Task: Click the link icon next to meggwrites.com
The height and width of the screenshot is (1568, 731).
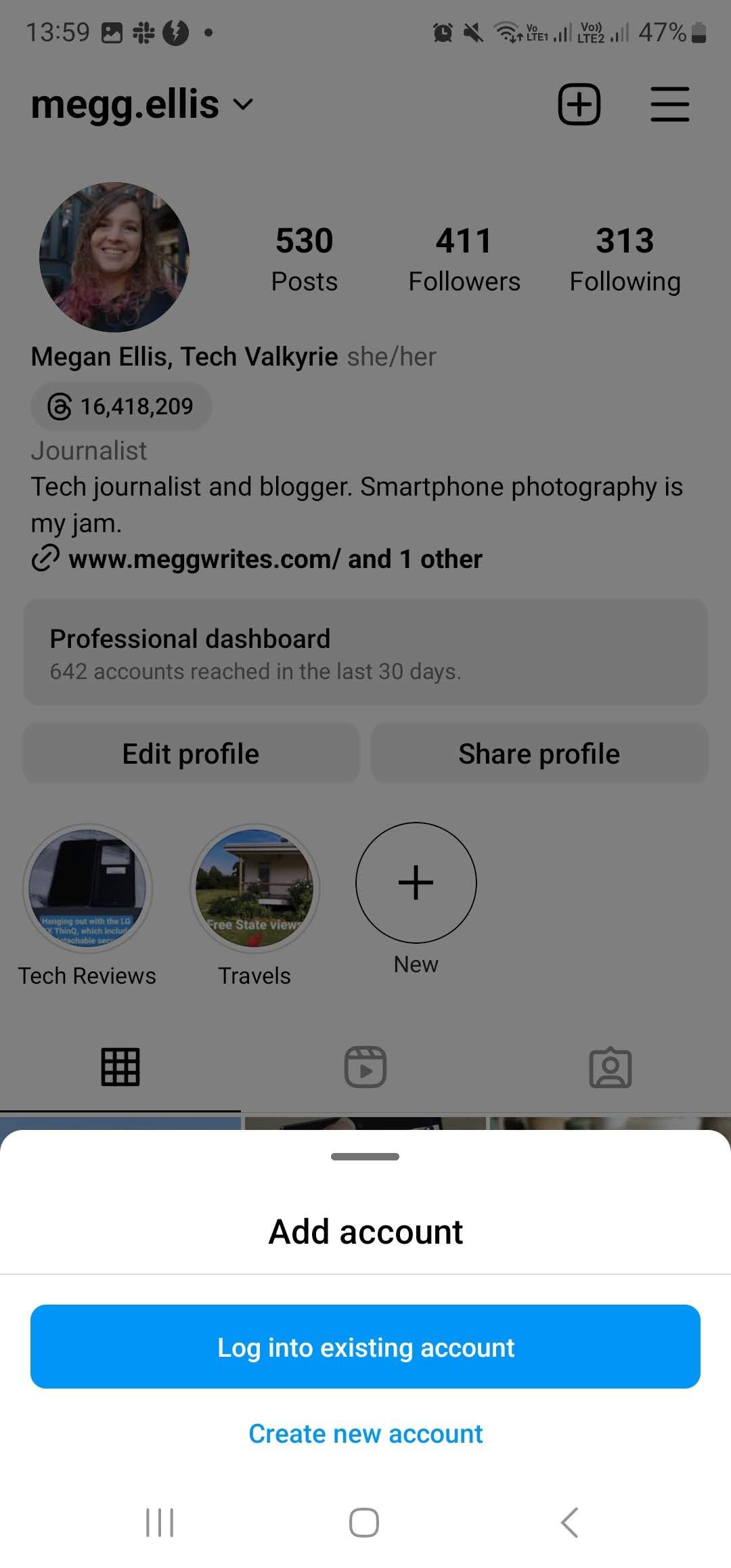Action: pos(44,559)
